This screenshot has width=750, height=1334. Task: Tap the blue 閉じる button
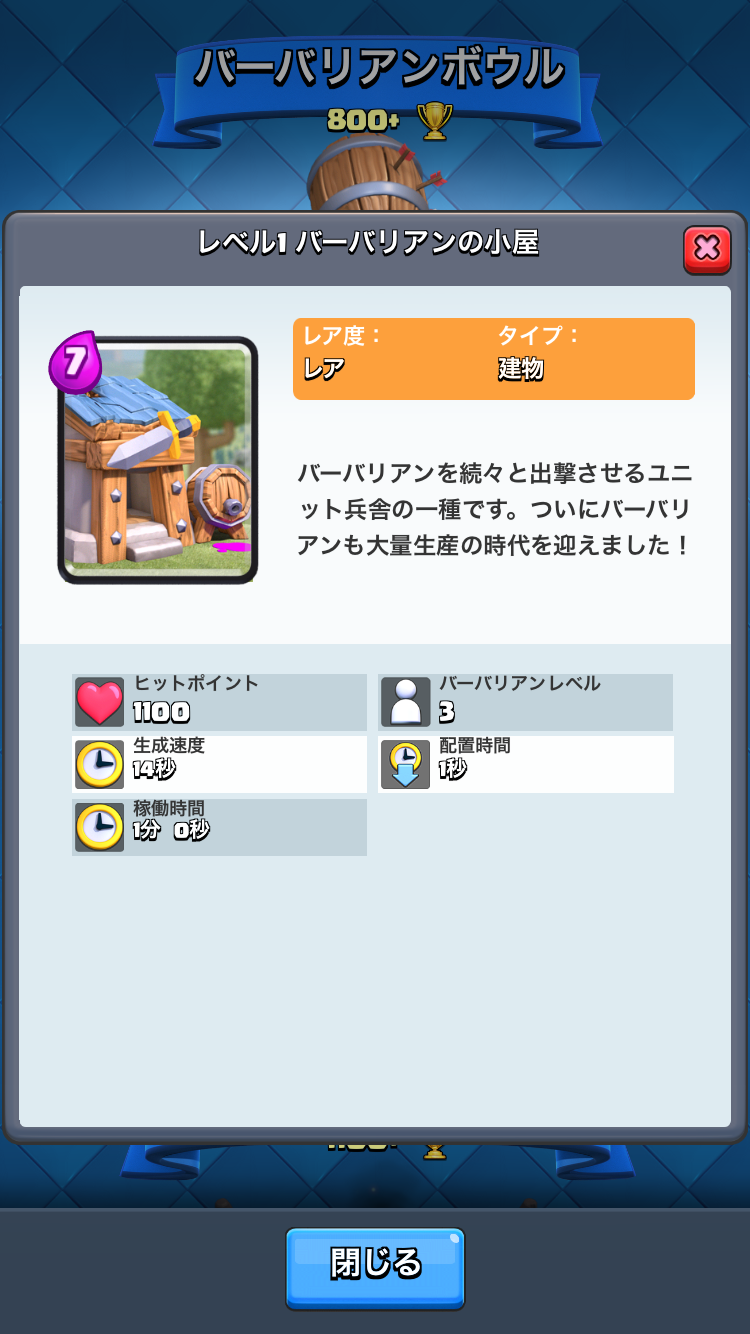(375, 1266)
